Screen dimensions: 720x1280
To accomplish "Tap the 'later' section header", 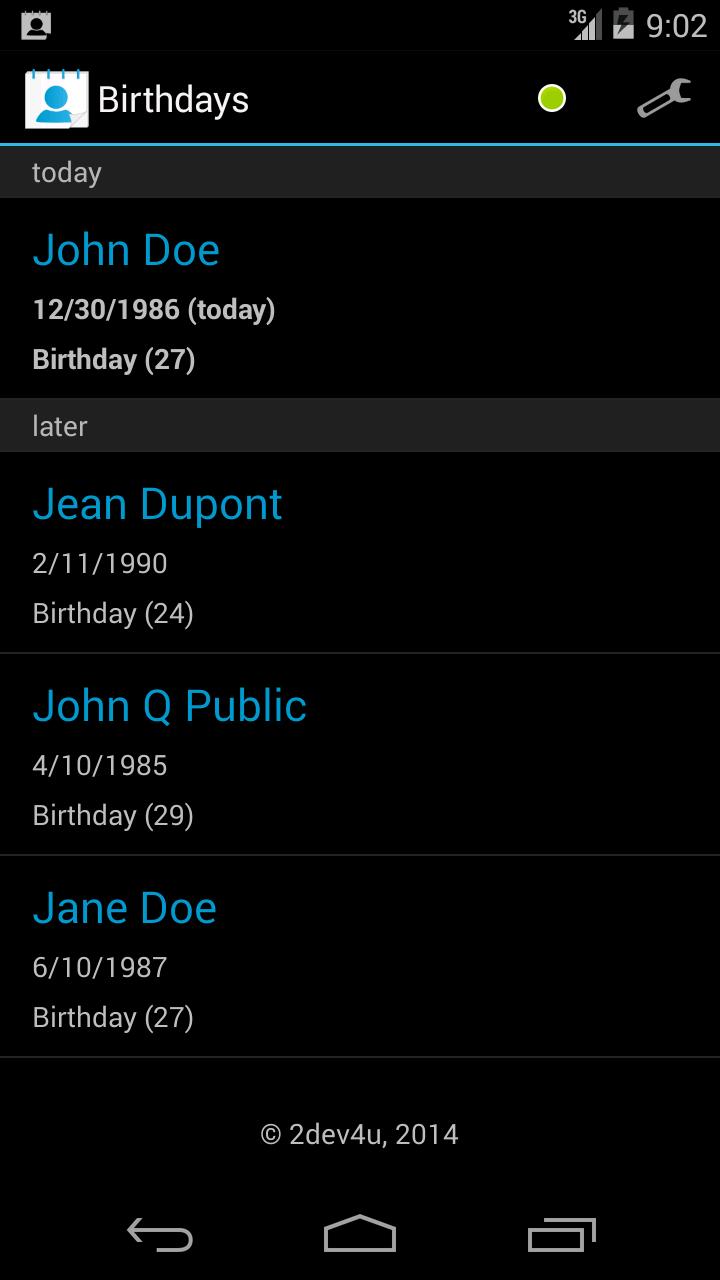I will [60, 426].
